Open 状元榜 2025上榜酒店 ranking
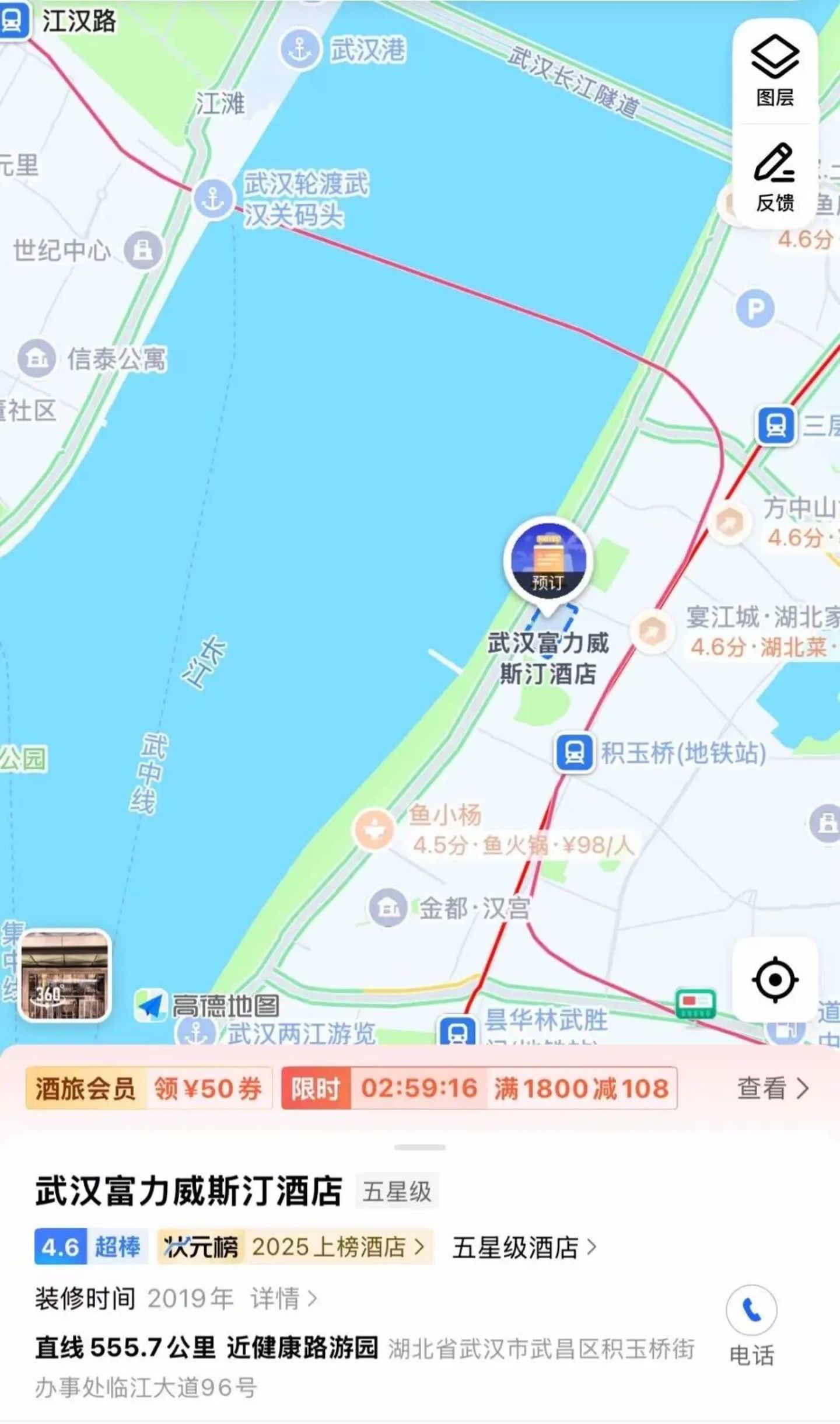Viewport: 840px width, 1424px height. click(295, 1247)
